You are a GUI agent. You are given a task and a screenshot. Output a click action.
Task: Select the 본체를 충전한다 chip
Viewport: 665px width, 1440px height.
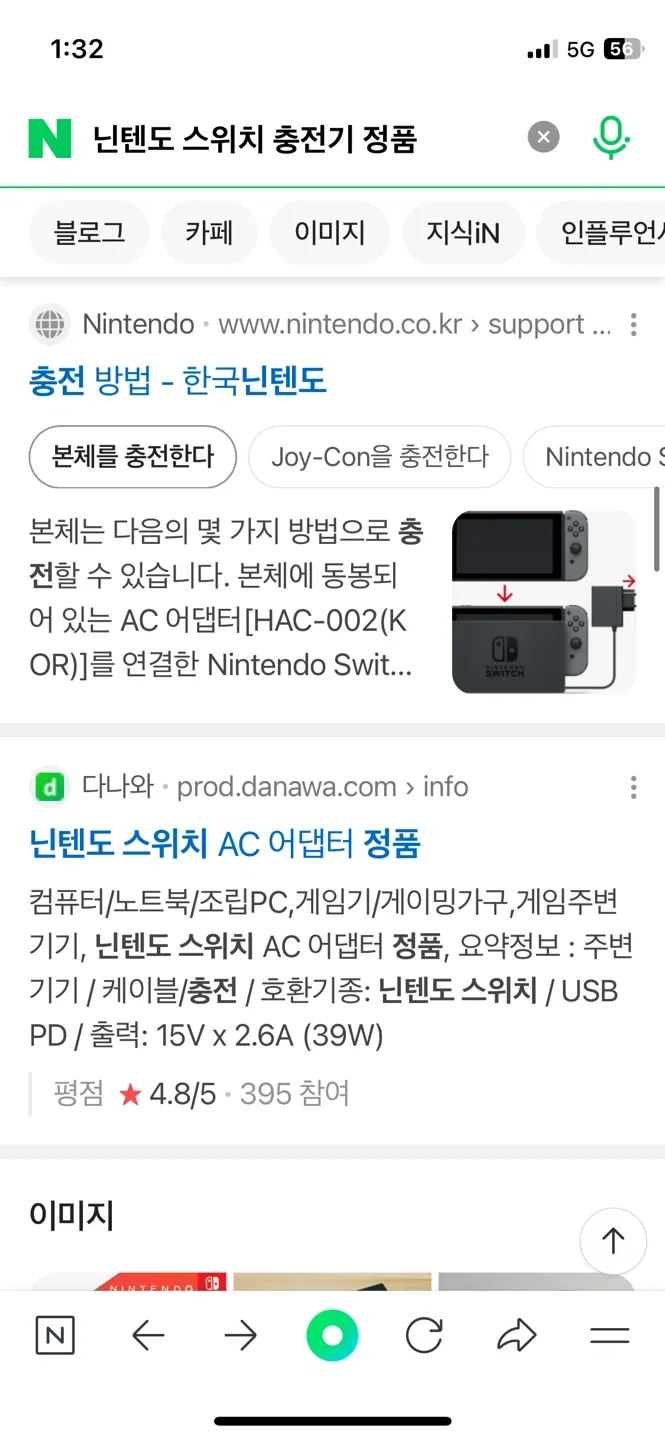click(x=133, y=457)
